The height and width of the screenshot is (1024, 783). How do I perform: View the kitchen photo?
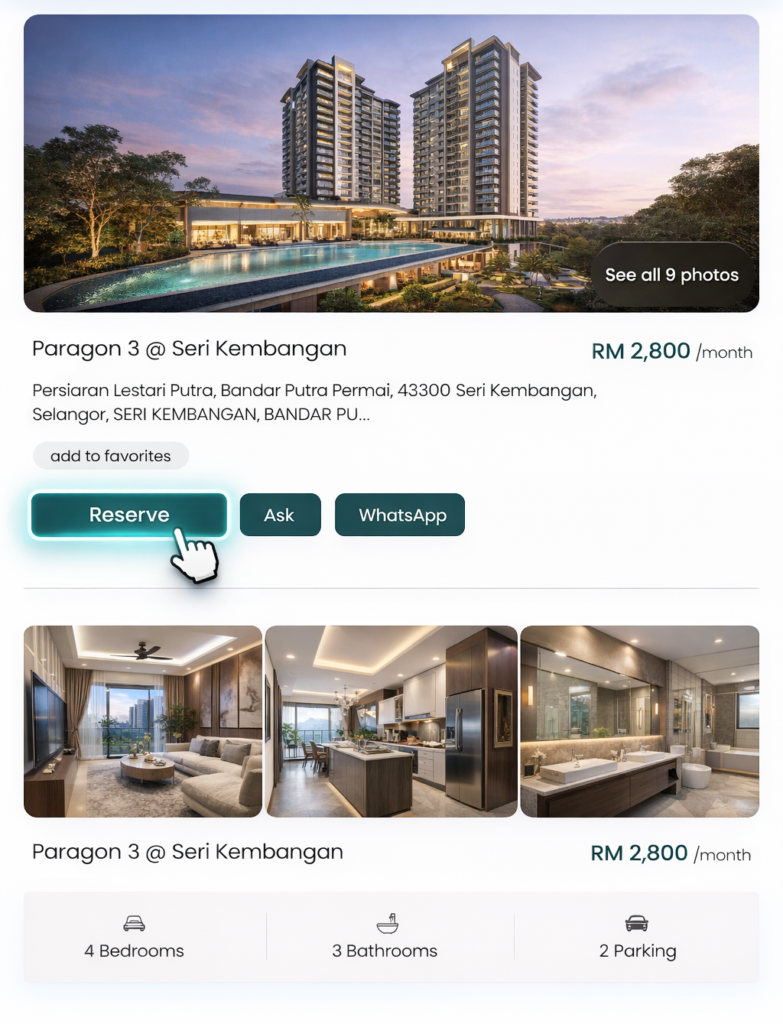pos(391,721)
